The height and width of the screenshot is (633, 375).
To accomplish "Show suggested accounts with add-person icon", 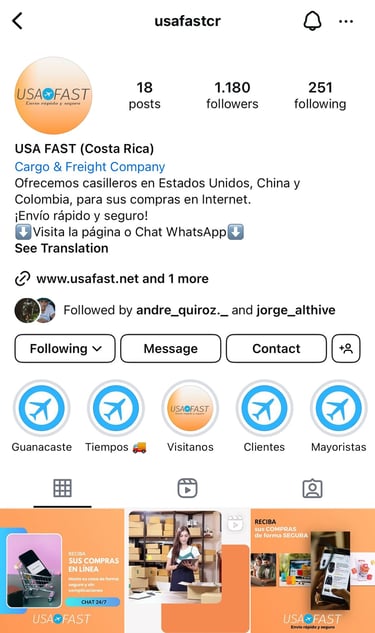I will (x=346, y=348).
